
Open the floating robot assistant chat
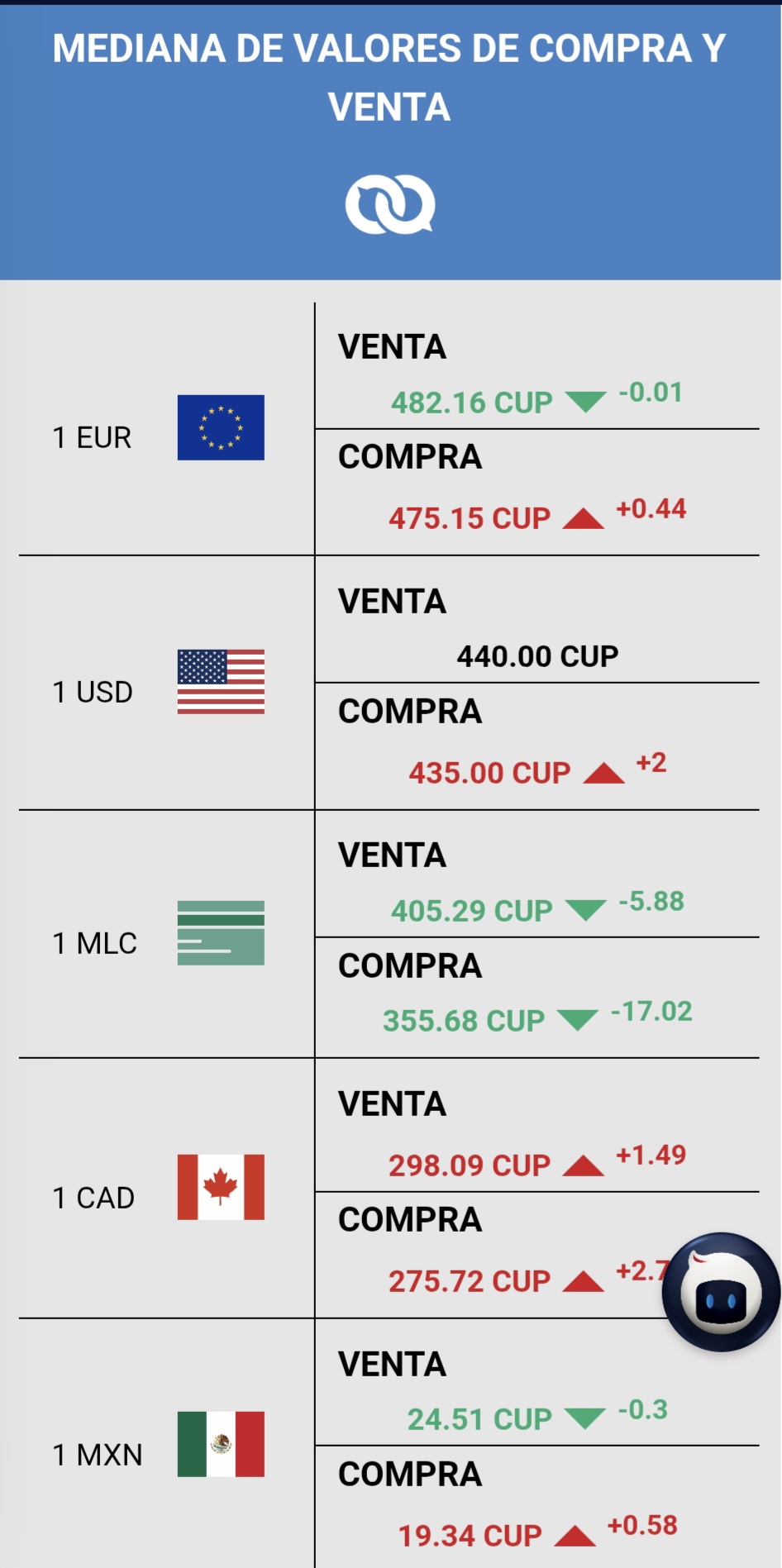721,1291
